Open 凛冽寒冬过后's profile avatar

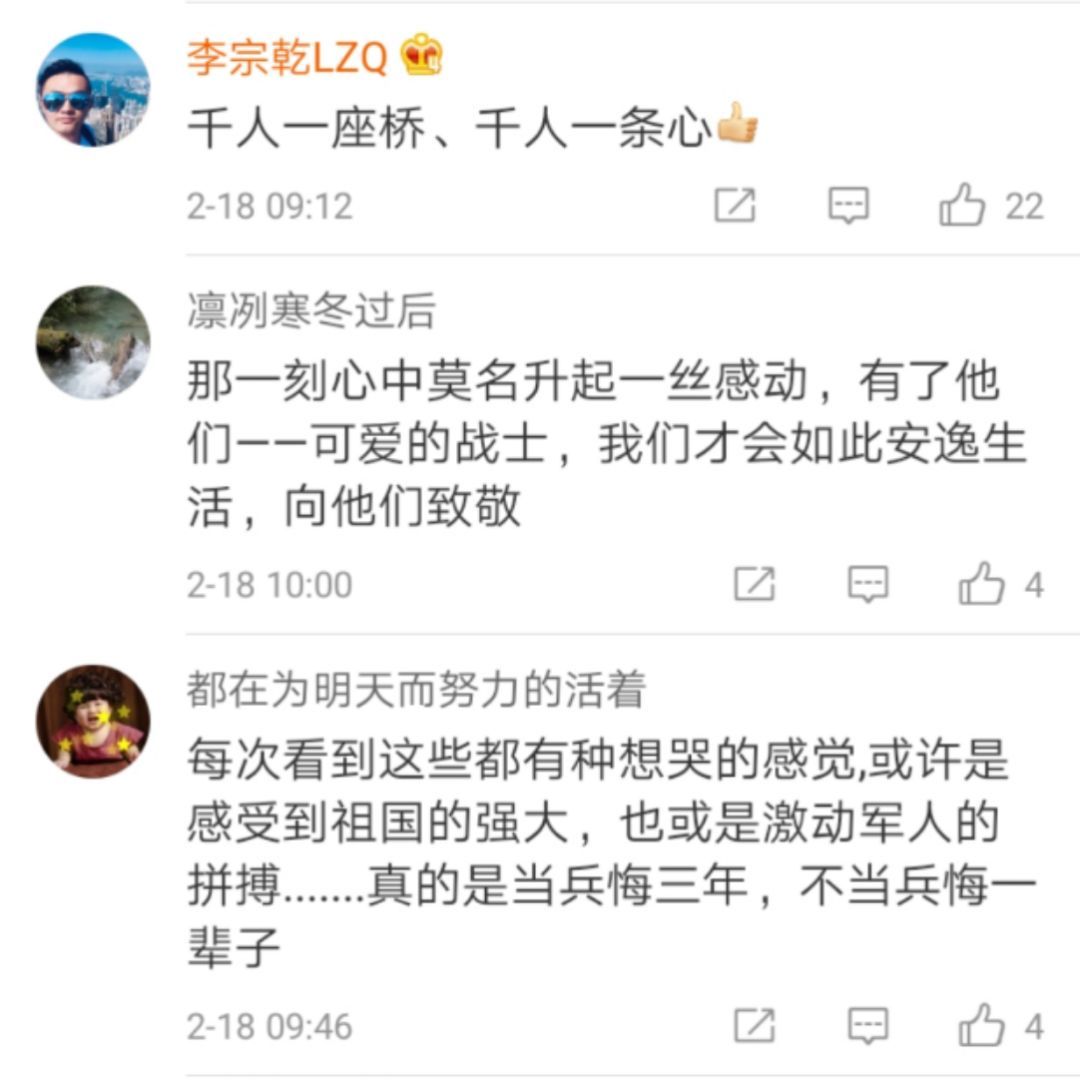click(93, 343)
